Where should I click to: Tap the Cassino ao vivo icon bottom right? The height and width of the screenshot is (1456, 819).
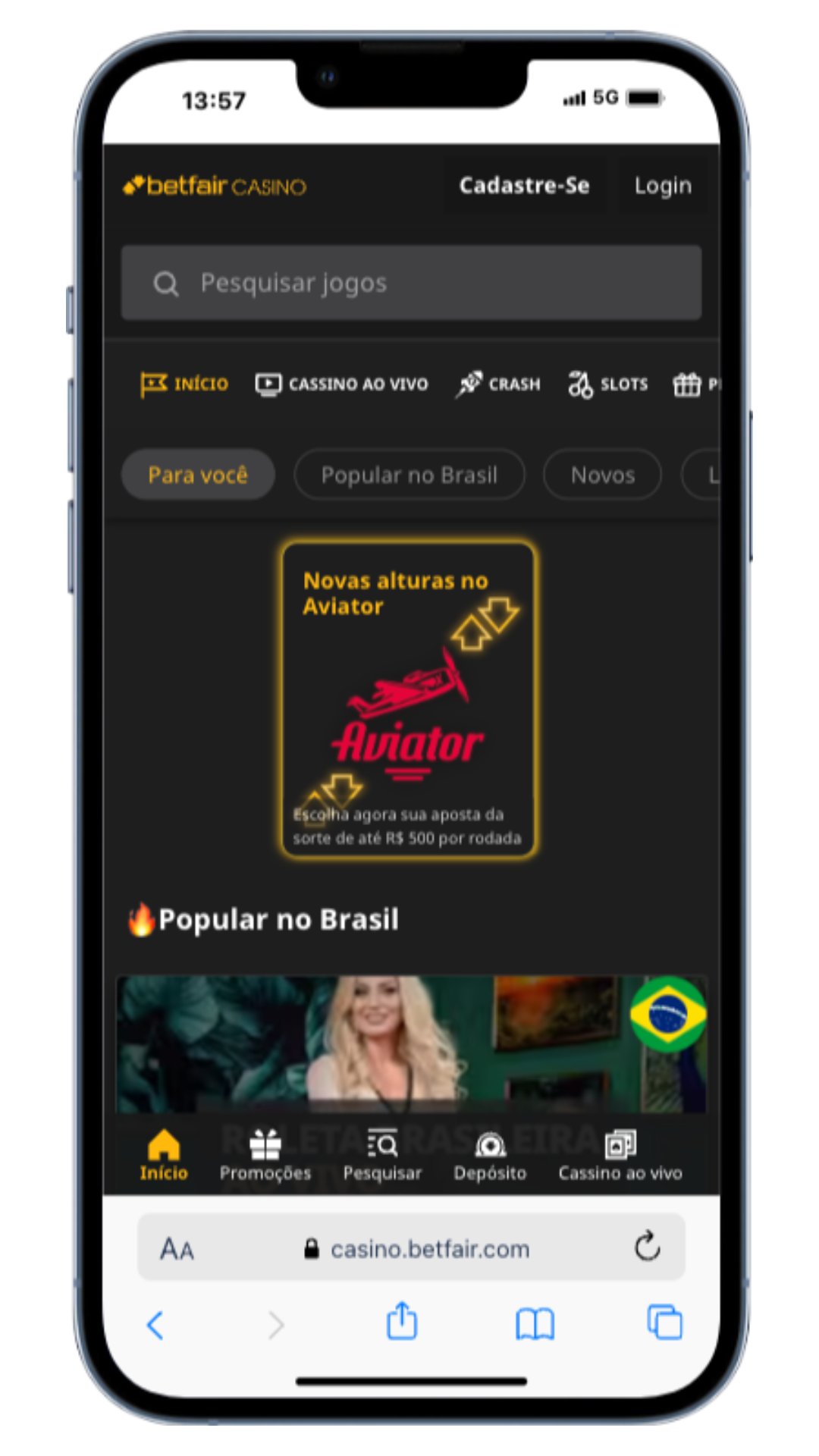(620, 1144)
